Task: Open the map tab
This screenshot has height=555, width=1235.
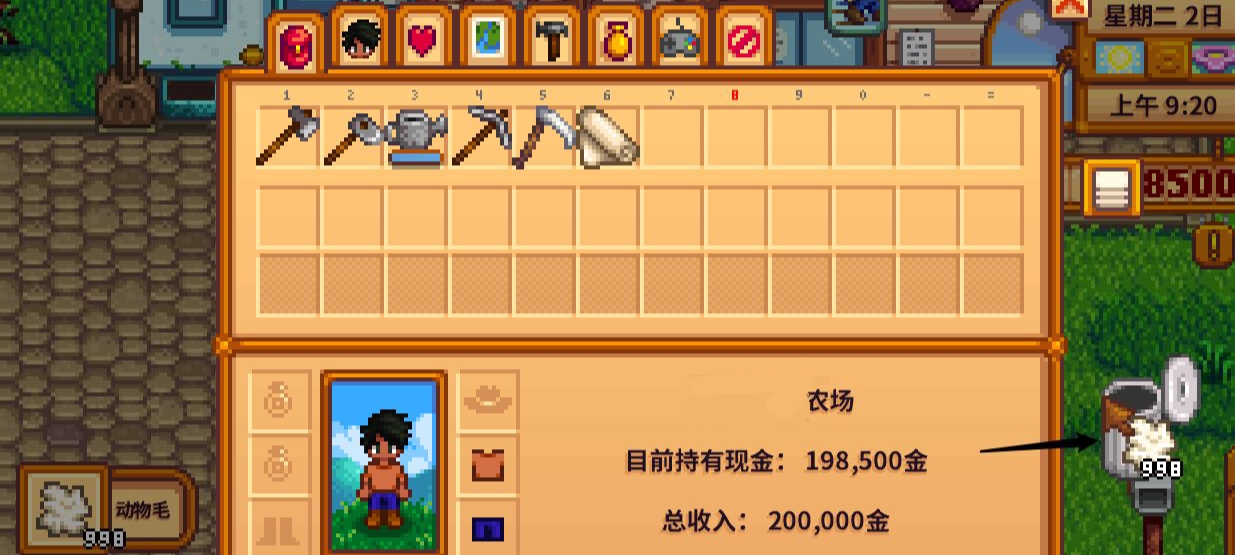Action: (489, 41)
